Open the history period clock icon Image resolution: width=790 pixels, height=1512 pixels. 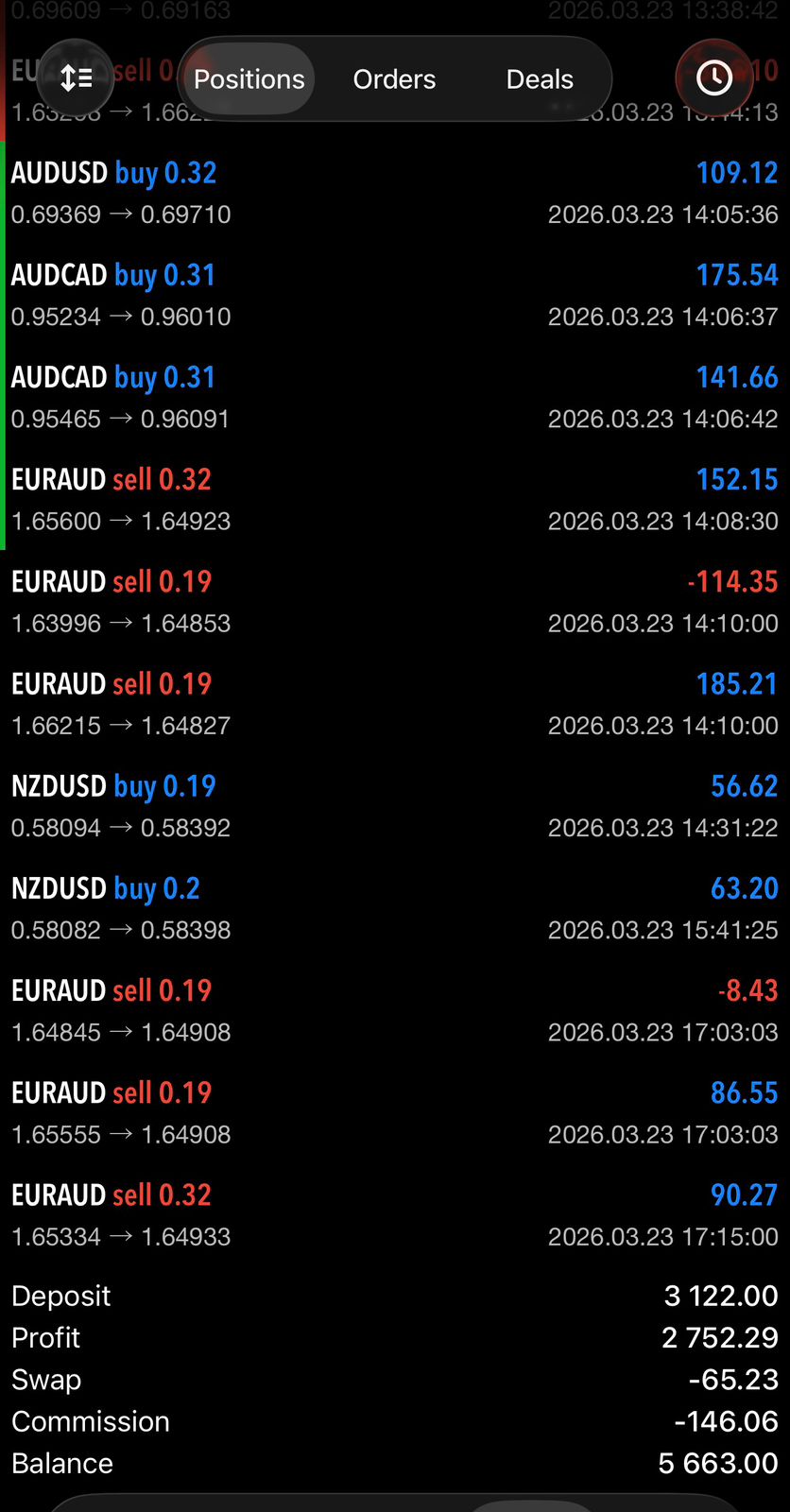point(714,78)
